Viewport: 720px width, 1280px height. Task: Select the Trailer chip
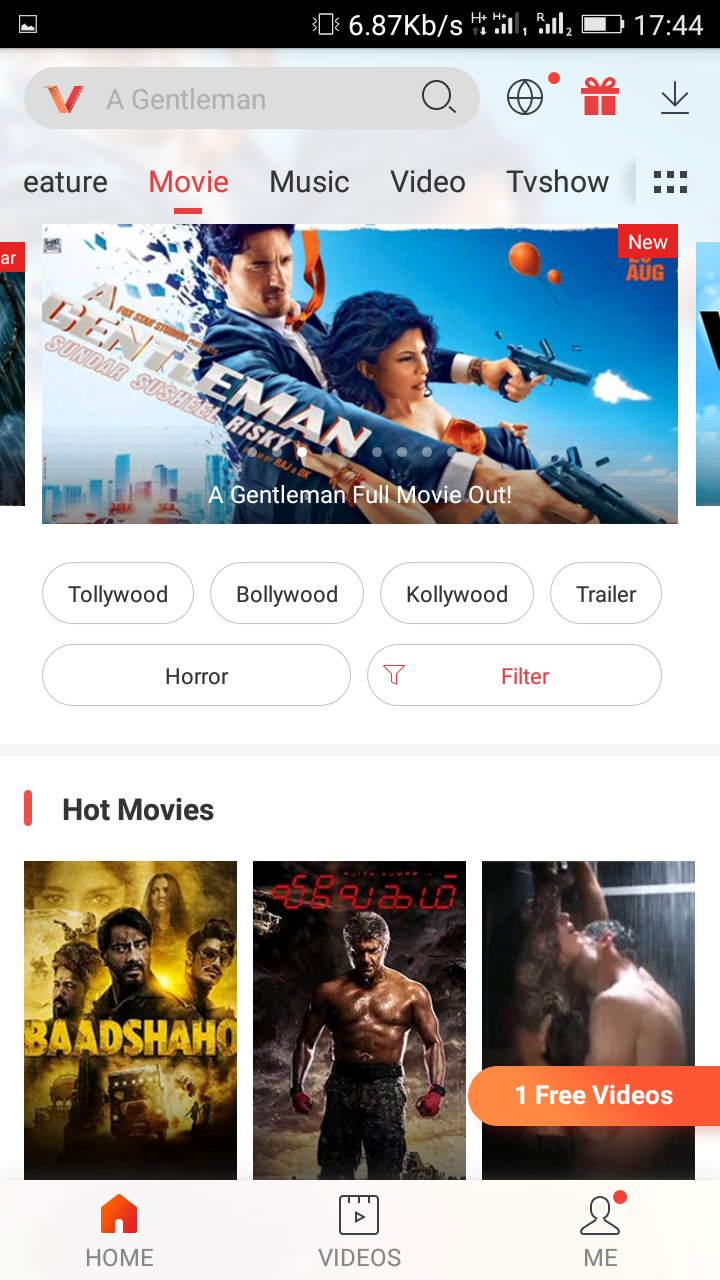(x=606, y=594)
